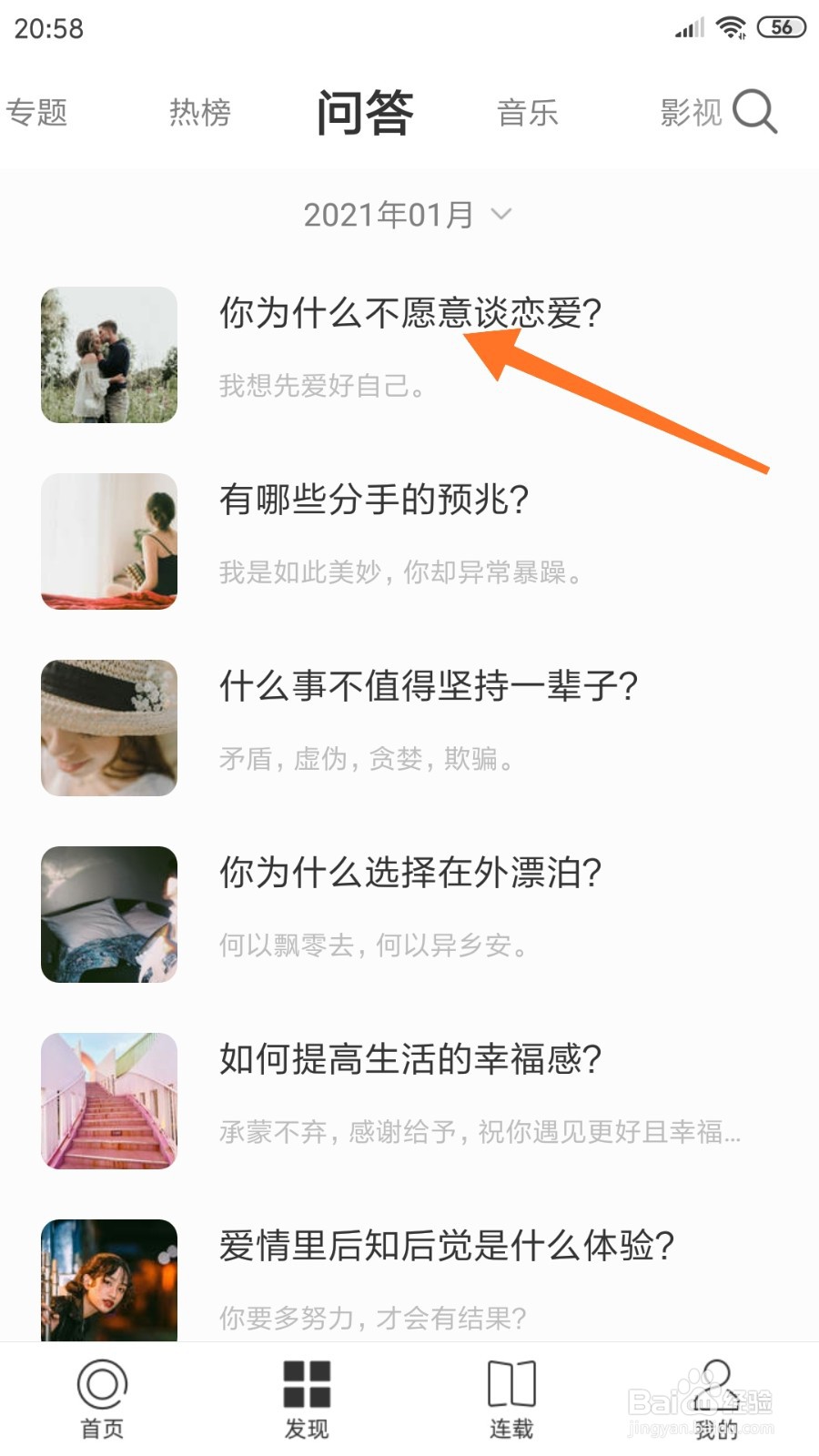Open the question 如何提高生活的幸福感?
Viewport: 819px width, 1456px height.
[x=411, y=1061]
